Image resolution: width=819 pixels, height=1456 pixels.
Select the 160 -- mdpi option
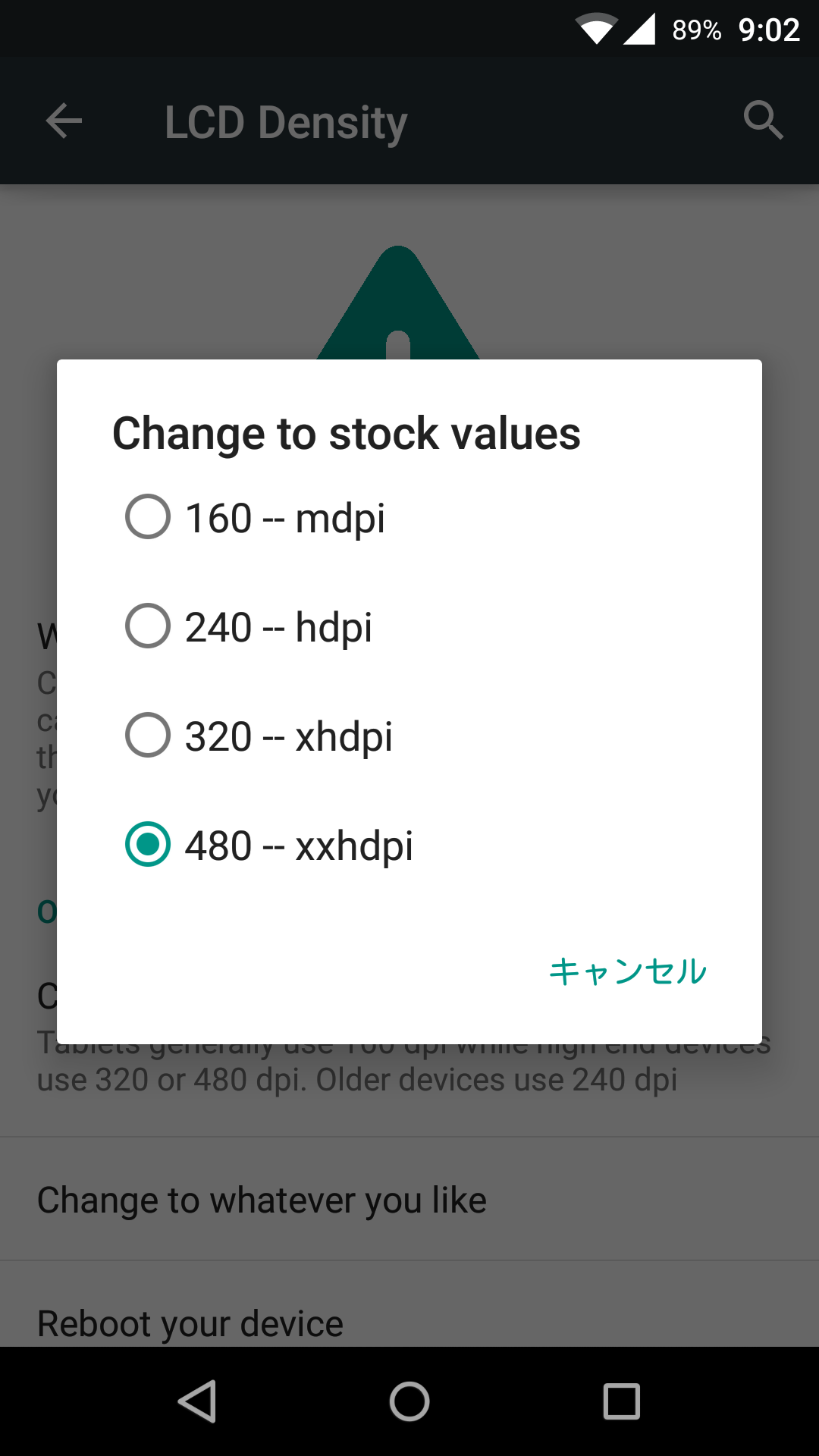[x=409, y=517]
